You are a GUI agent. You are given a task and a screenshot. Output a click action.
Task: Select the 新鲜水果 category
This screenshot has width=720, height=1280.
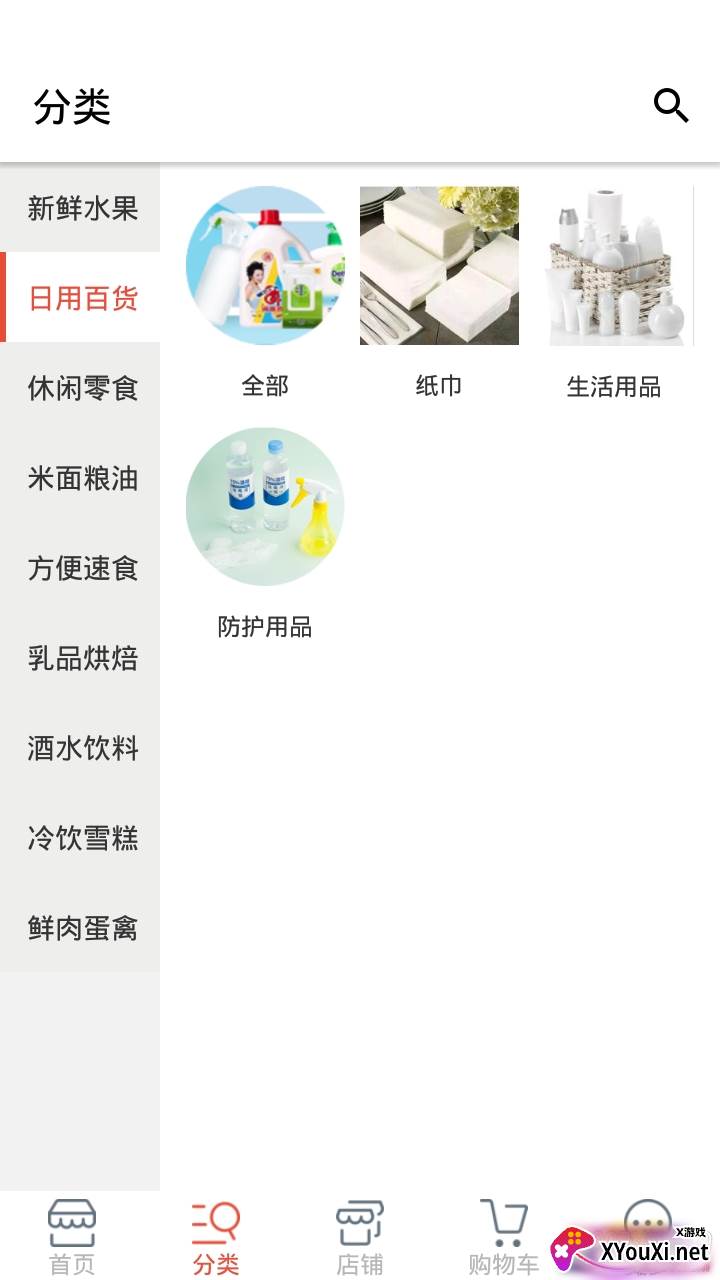coord(82,208)
